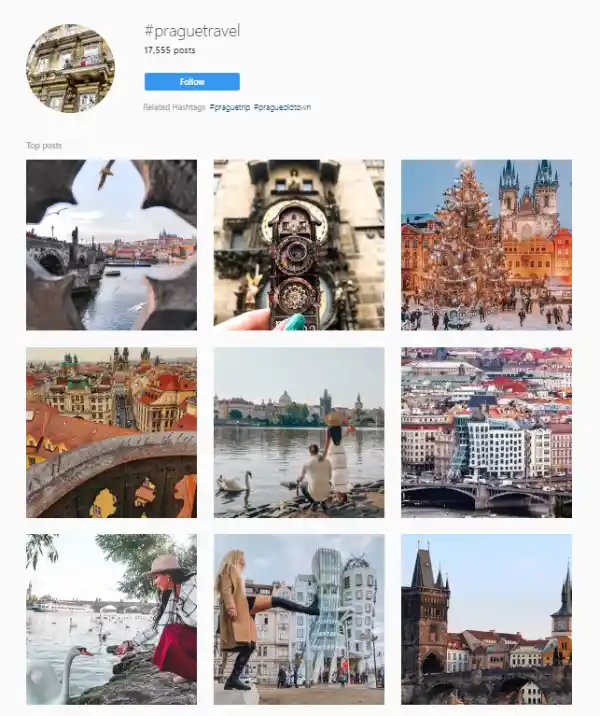Open the Christmas tree square post
This screenshot has height=716, width=600.
coord(486,245)
